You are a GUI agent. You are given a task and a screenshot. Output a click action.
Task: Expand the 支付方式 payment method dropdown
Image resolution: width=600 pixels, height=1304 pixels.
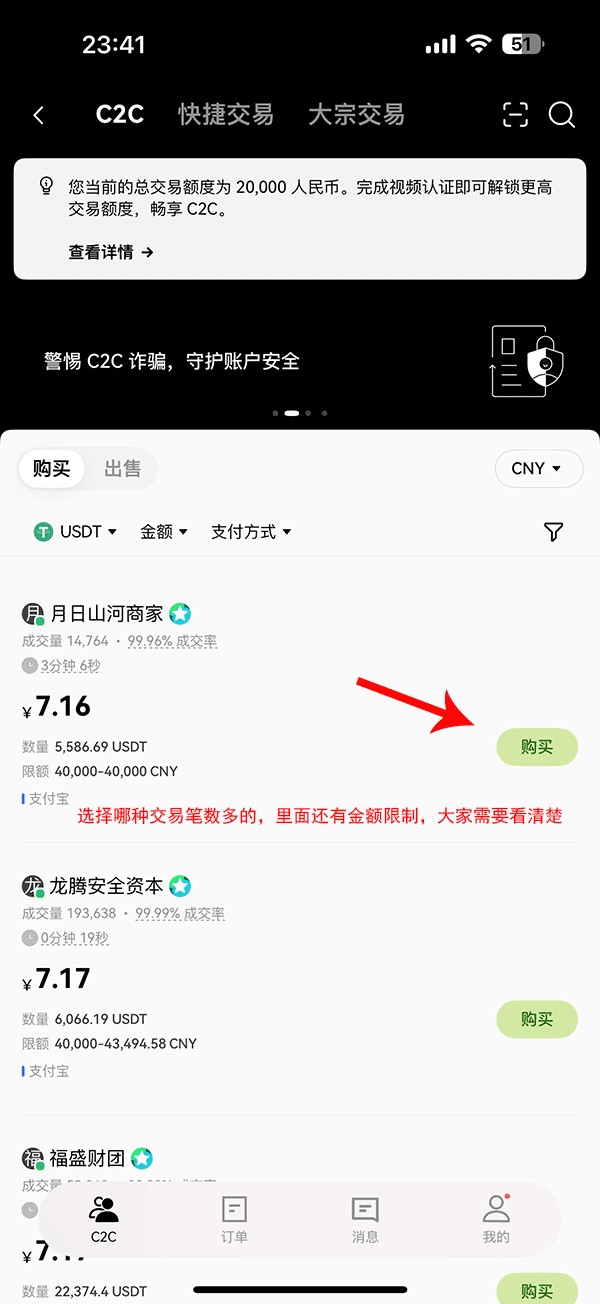251,531
